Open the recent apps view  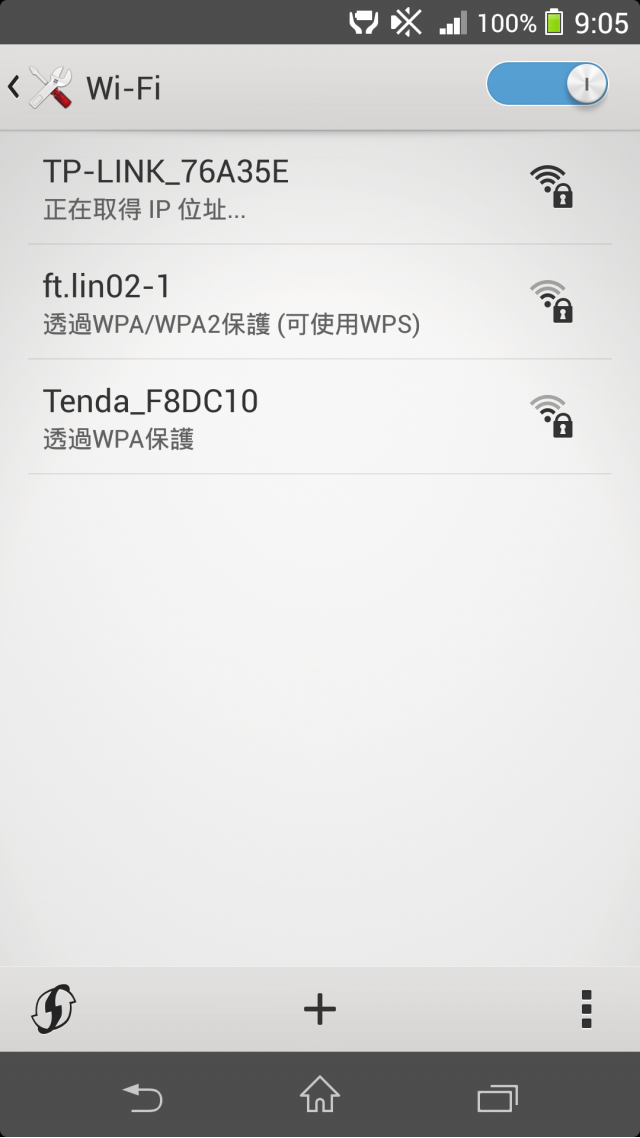[x=498, y=1097]
